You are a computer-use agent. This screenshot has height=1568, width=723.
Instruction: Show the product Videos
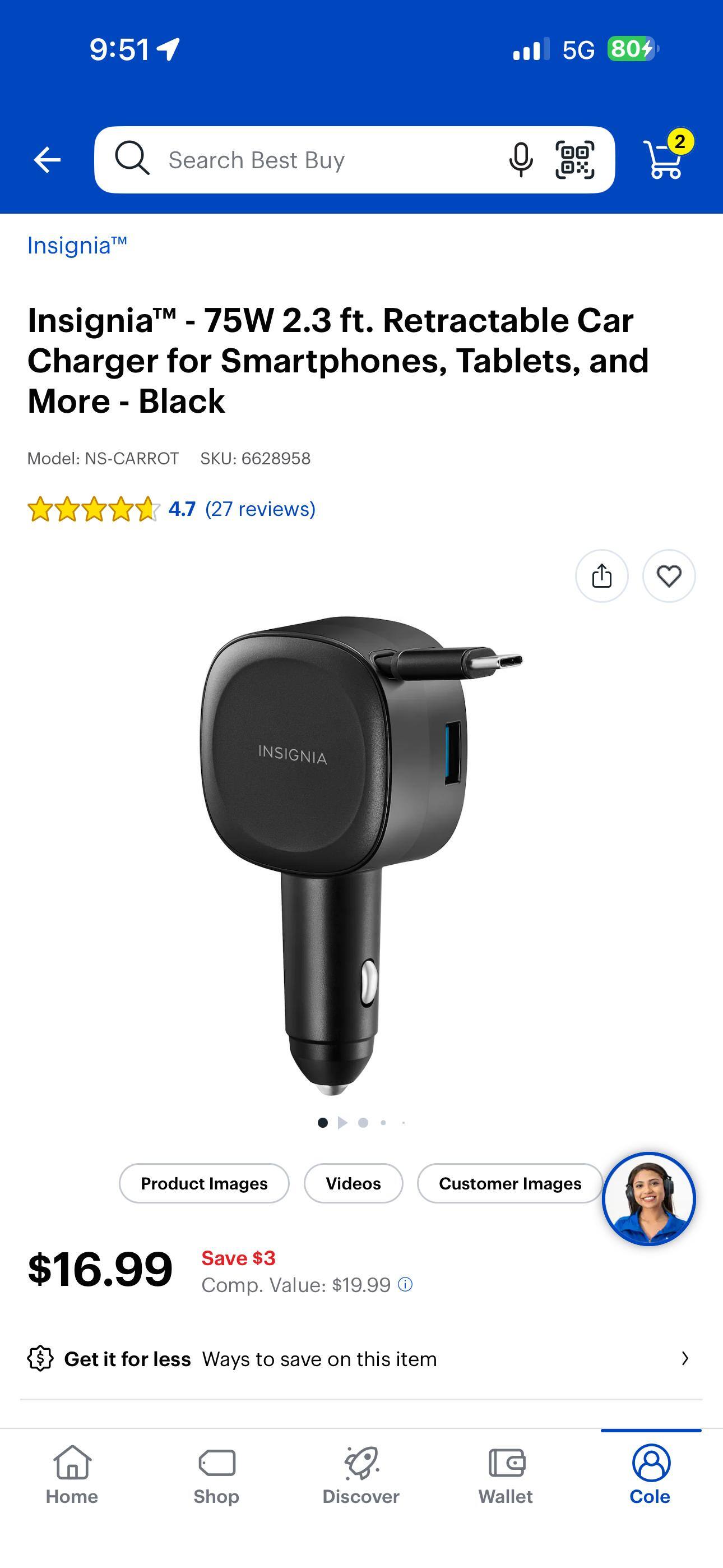(353, 1183)
